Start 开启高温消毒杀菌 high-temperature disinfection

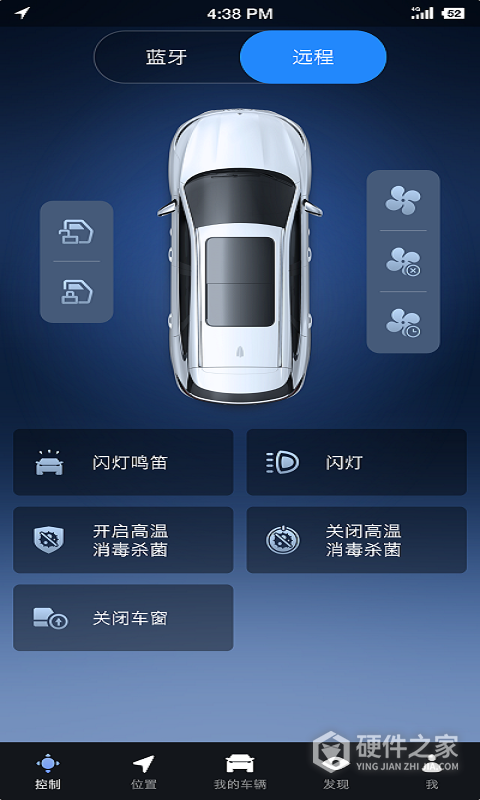point(123,540)
